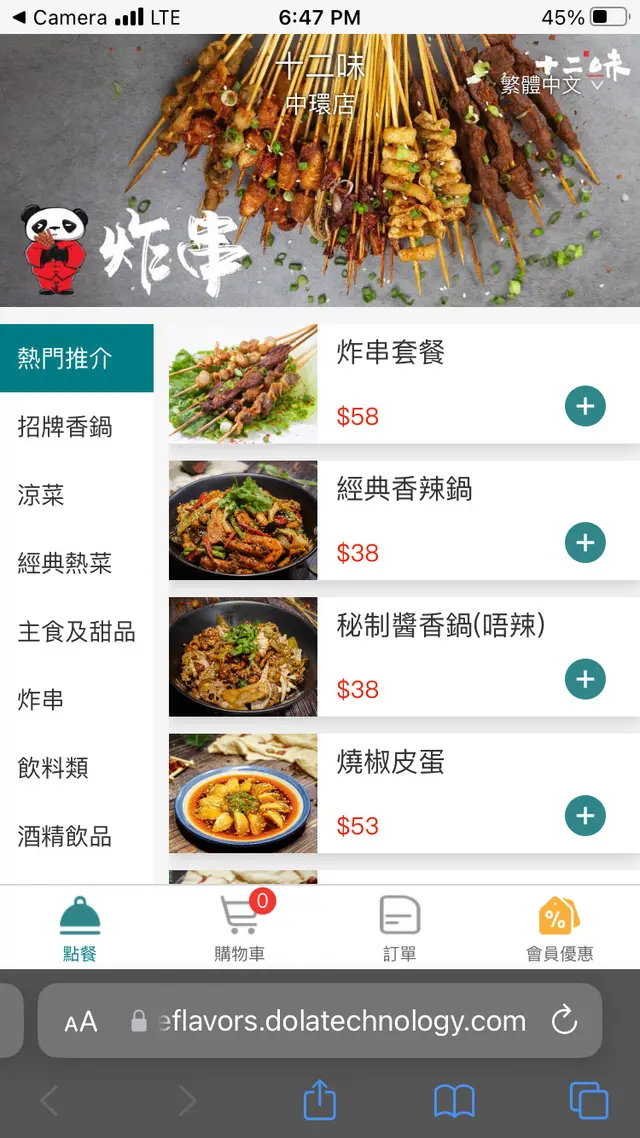This screenshot has width=640, height=1138.
Task: Add 經典香辣鍋 to the cart
Action: [585, 543]
